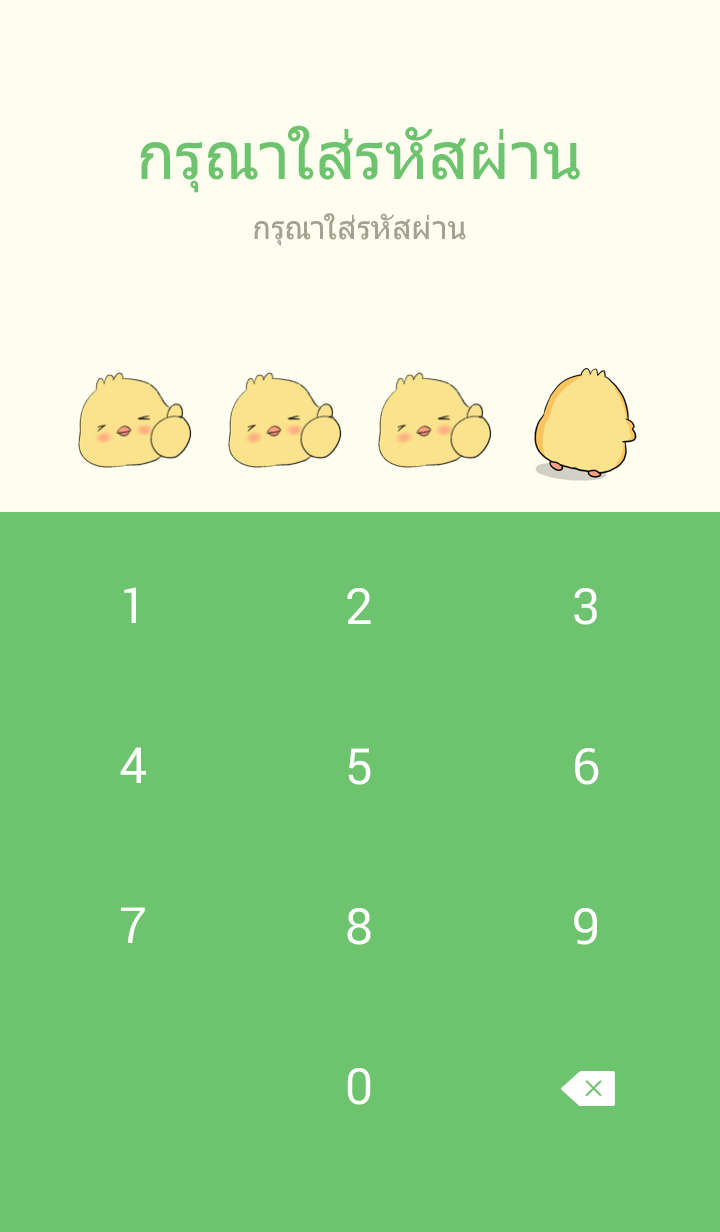
Task: Tap the number 8 key
Action: tap(359, 927)
